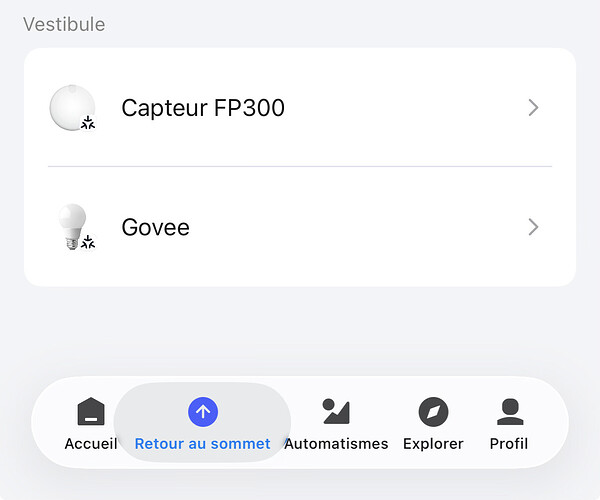Screen dimensions: 600x500
Task: Open the Explorer tab
Action: [x=433, y=423]
